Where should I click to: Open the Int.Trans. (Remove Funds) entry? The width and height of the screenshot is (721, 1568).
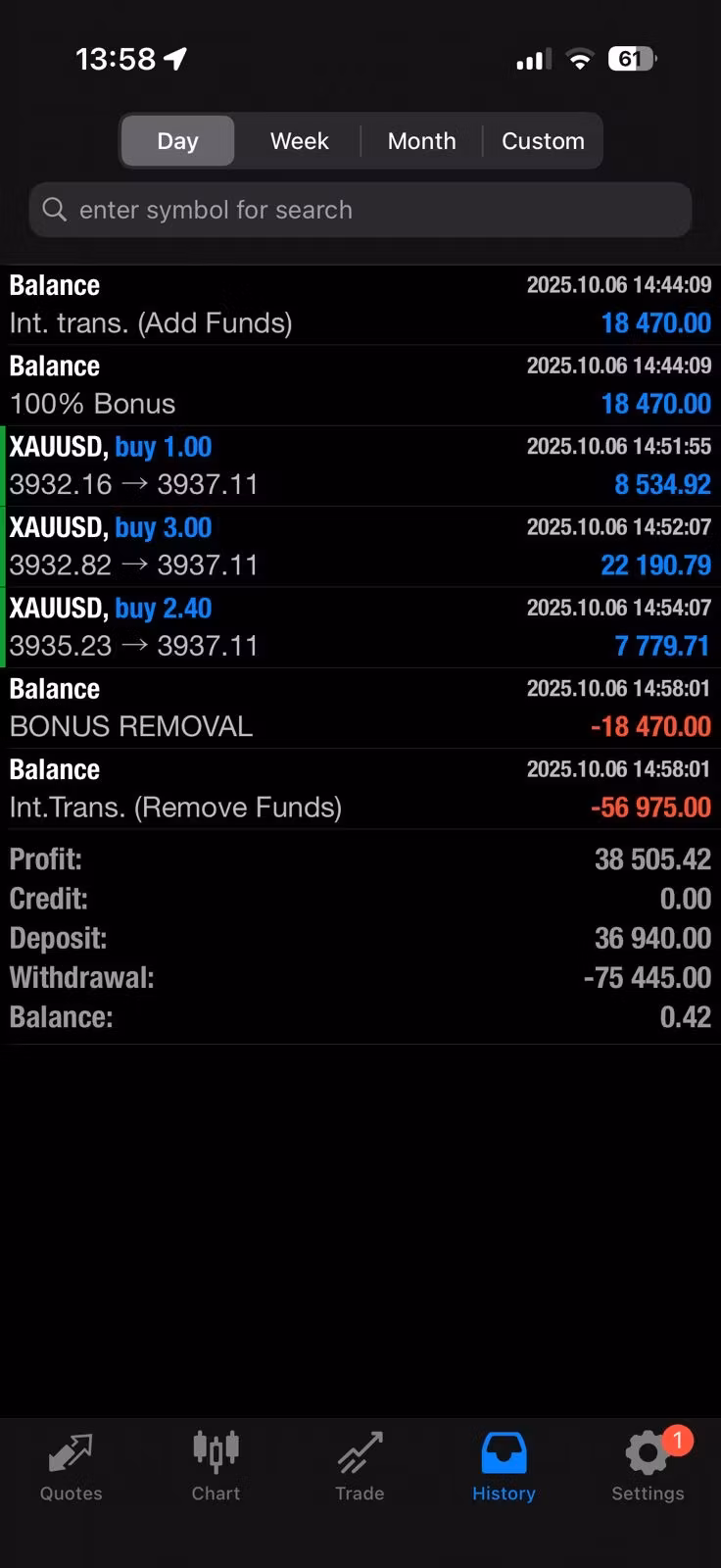click(360, 789)
